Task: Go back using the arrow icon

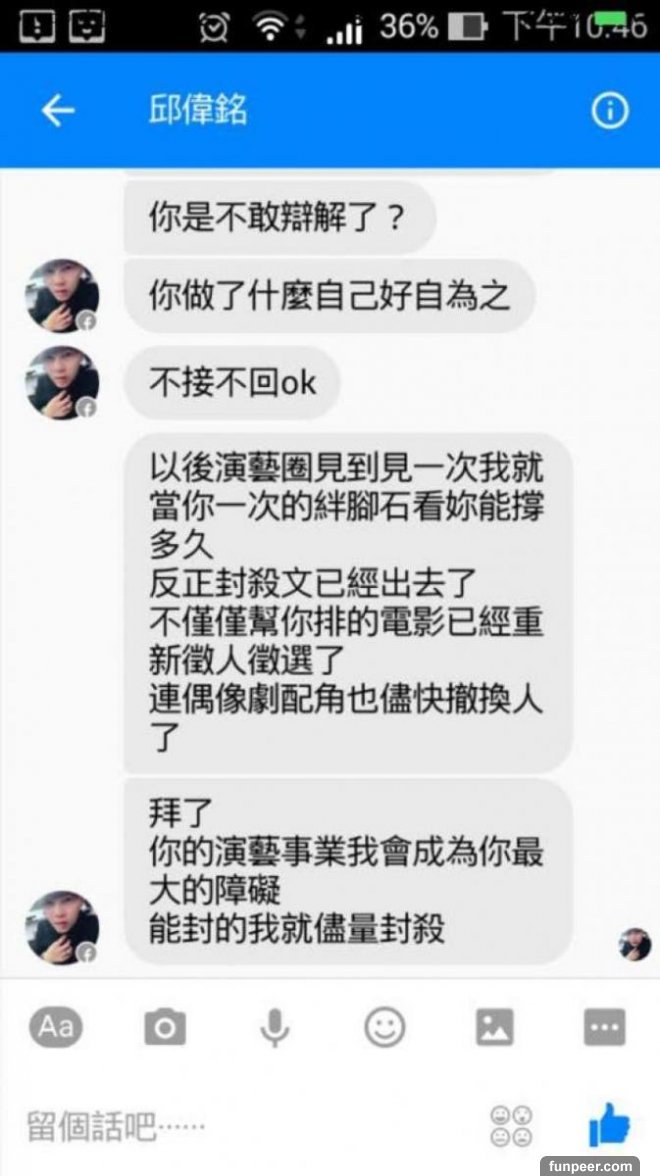Action: tap(58, 111)
